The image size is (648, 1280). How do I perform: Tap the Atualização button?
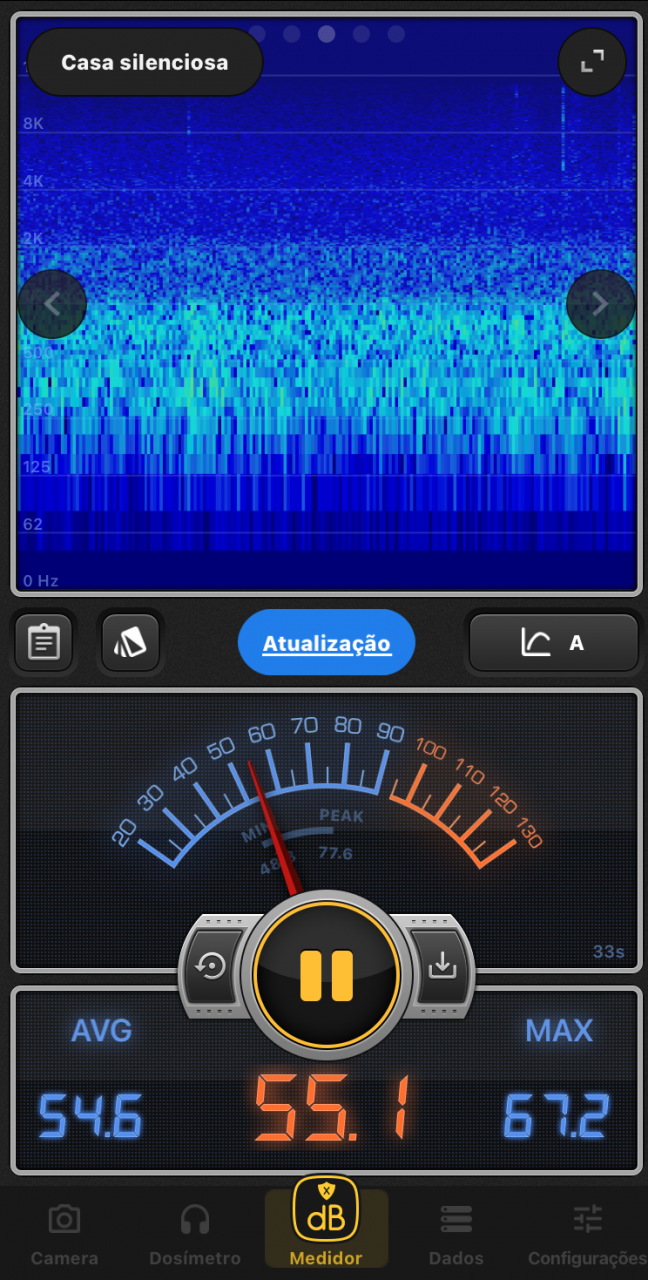(x=326, y=643)
